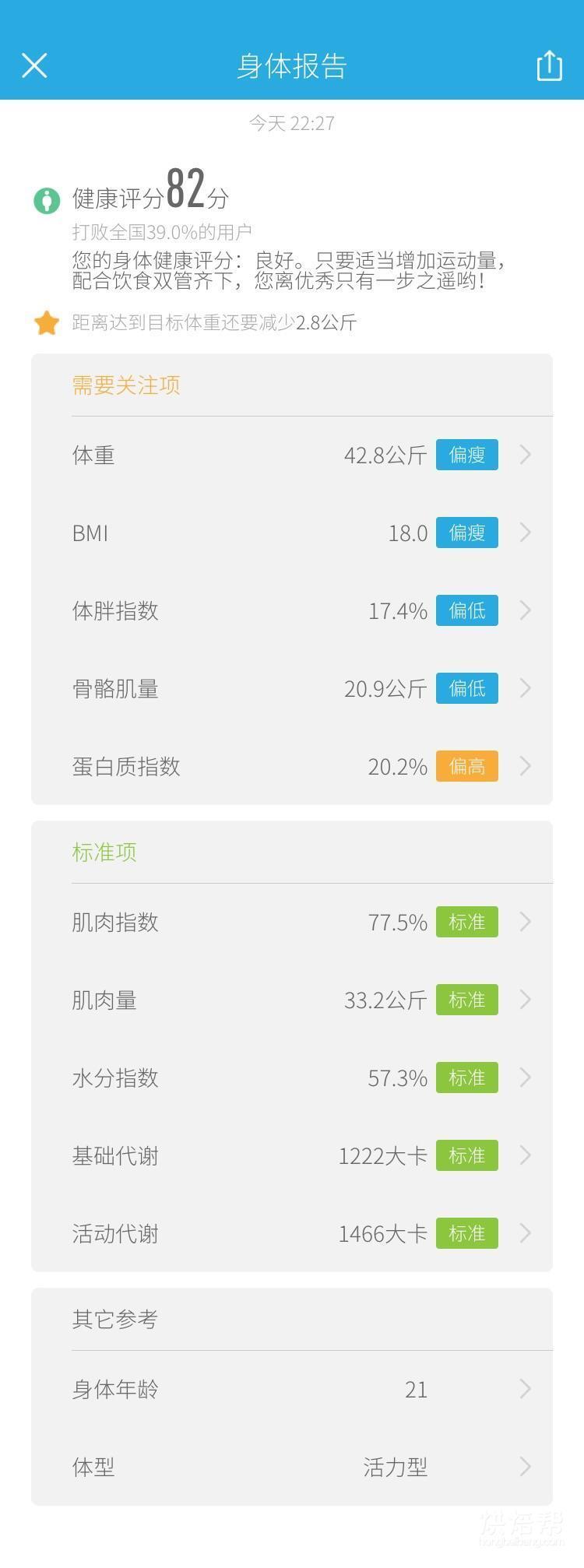
Task: Open the 蛋白质指数 row
Action: click(x=292, y=766)
